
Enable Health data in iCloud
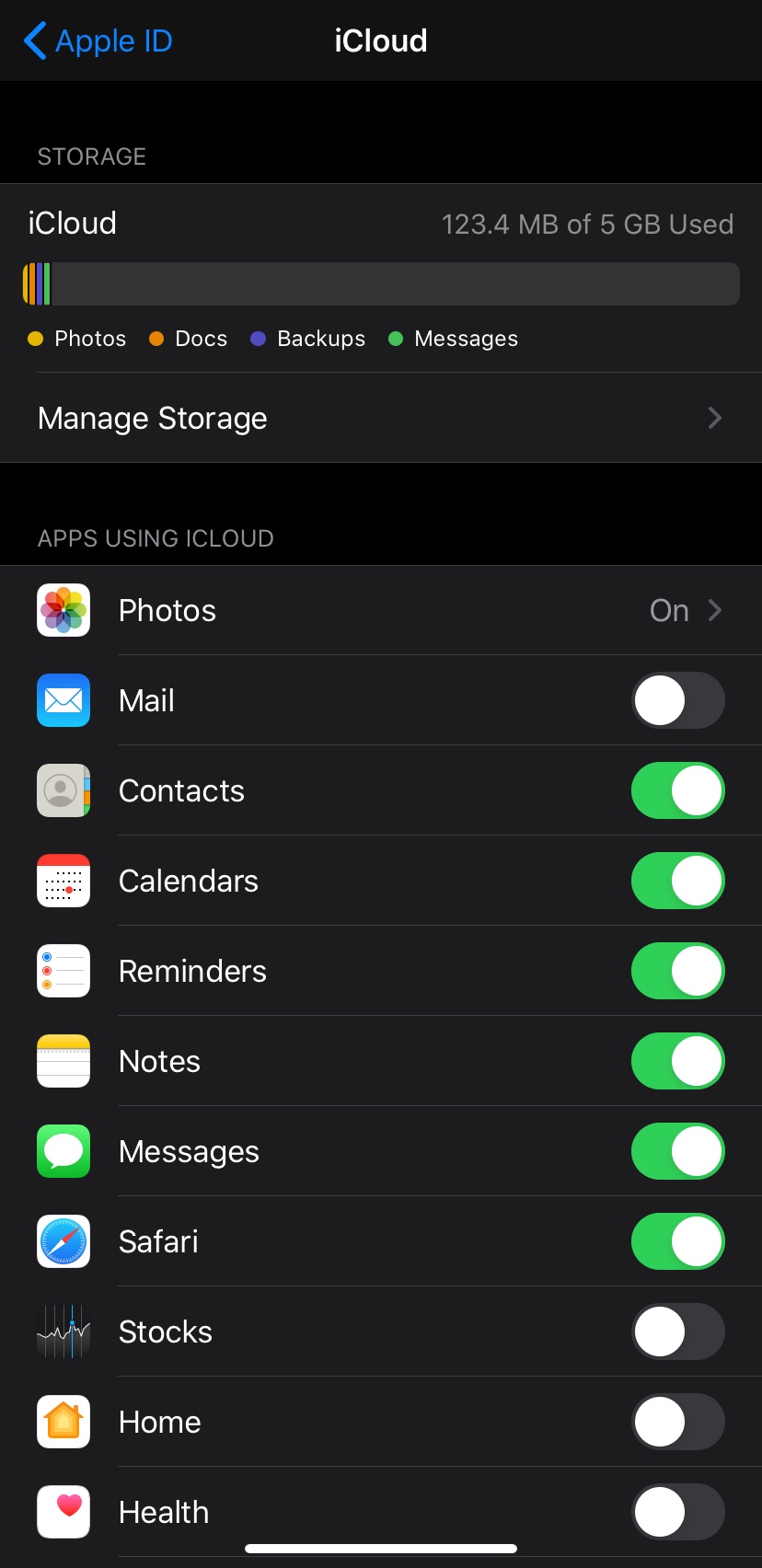[x=677, y=1513]
